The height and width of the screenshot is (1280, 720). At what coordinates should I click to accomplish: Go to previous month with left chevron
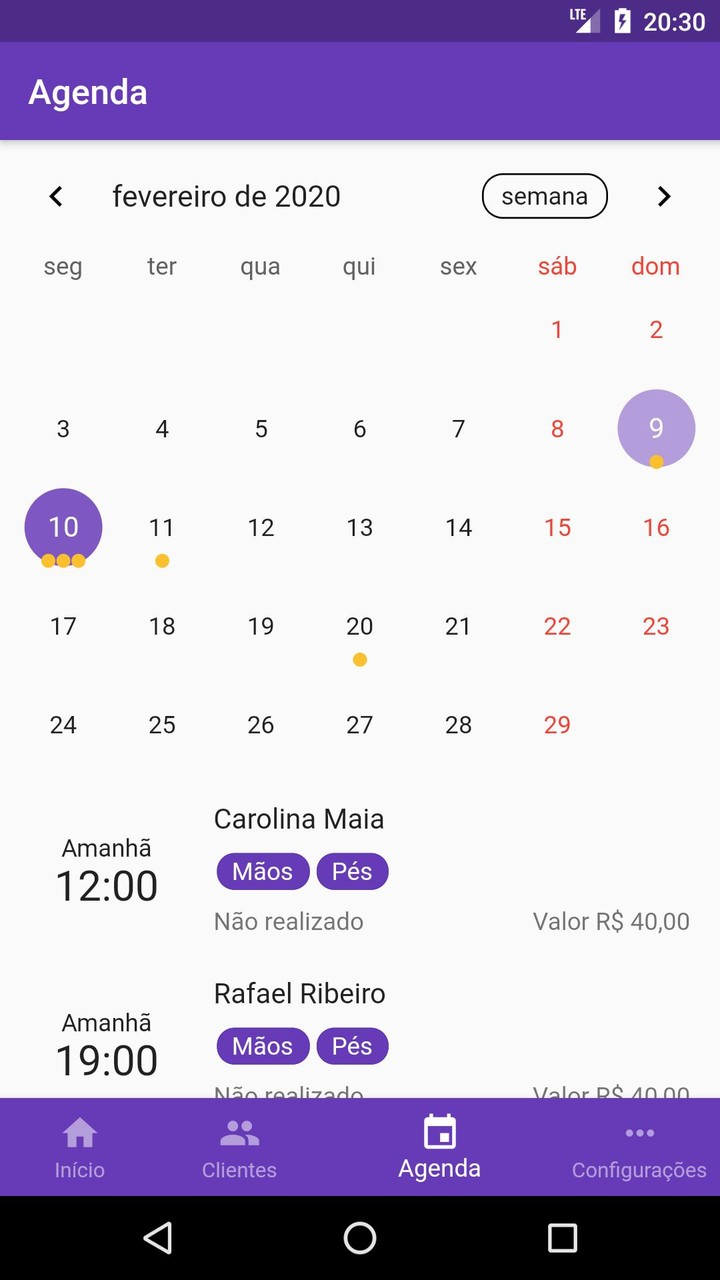(56, 196)
